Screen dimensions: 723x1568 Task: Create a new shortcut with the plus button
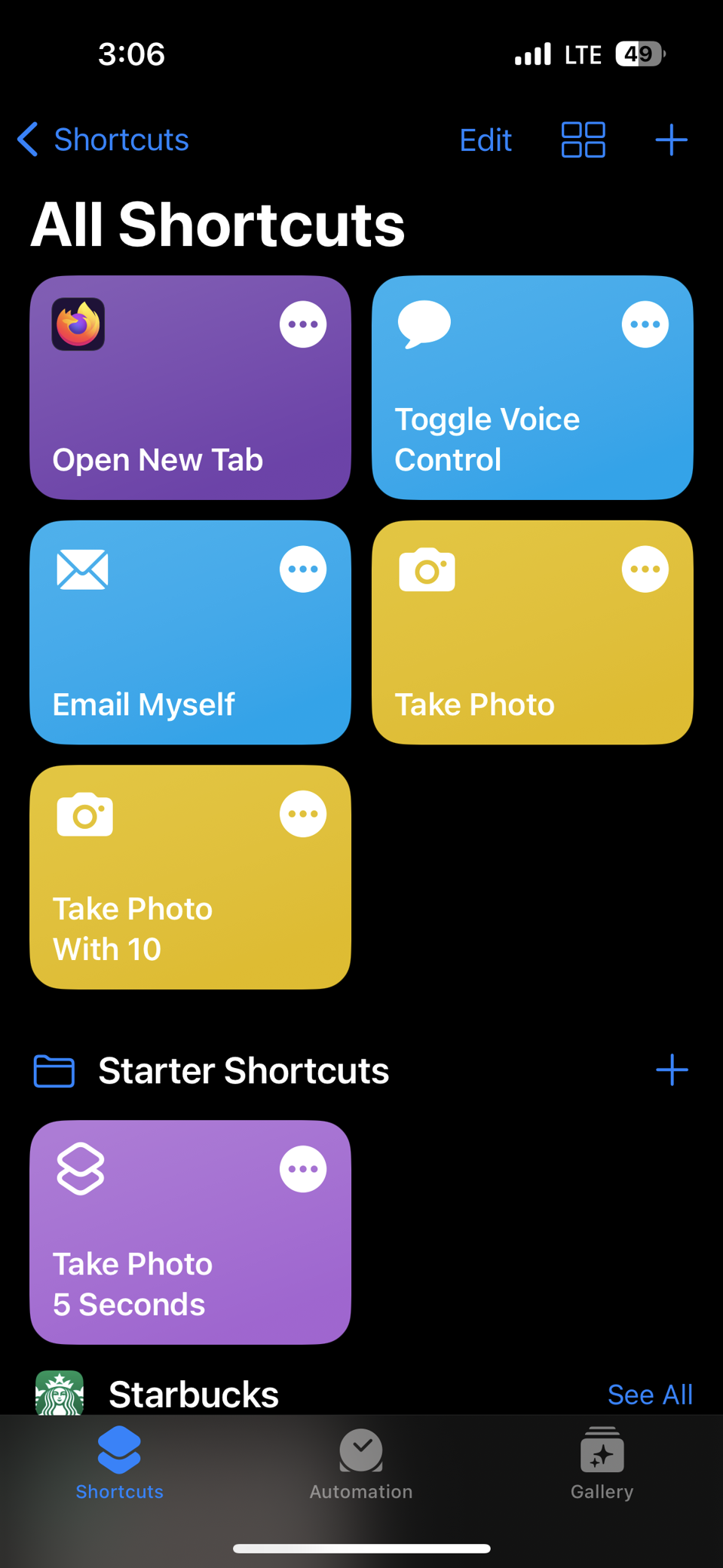pyautogui.click(x=671, y=140)
